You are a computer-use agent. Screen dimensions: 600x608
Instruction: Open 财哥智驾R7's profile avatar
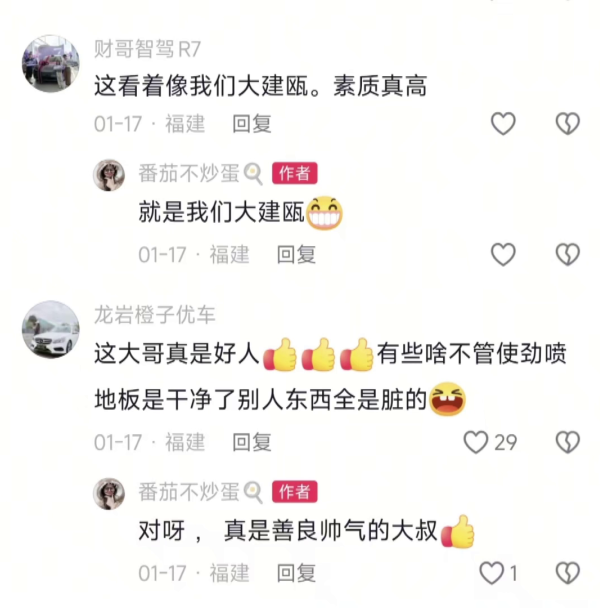point(50,65)
